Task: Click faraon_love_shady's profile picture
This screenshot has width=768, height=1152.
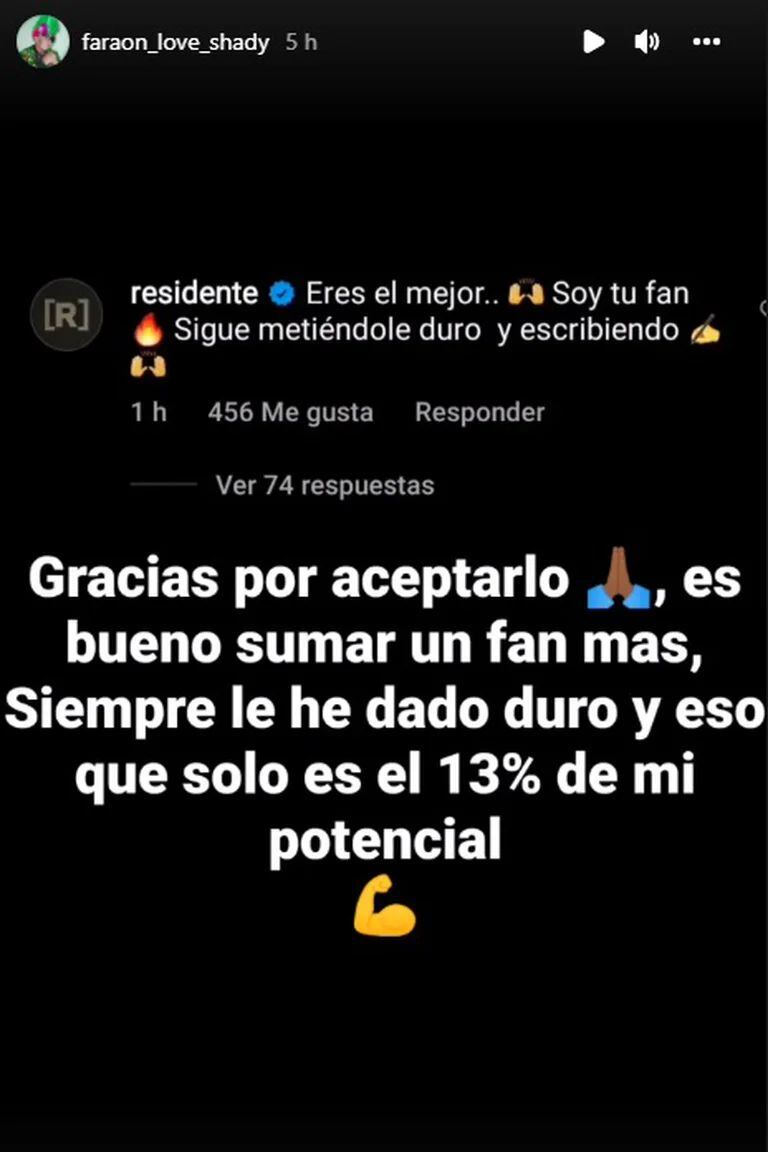Action: pos(44,42)
